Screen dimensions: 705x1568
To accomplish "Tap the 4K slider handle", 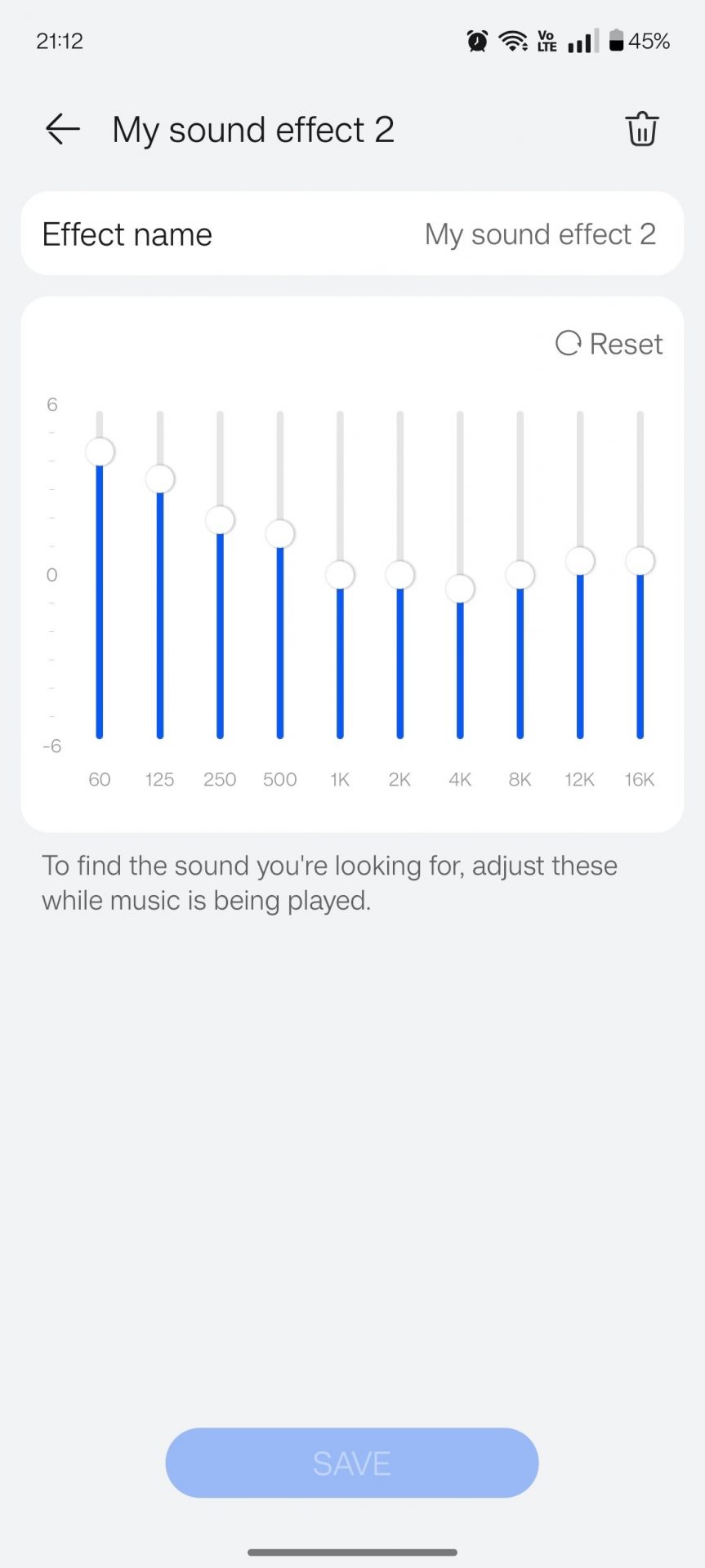I will (460, 588).
